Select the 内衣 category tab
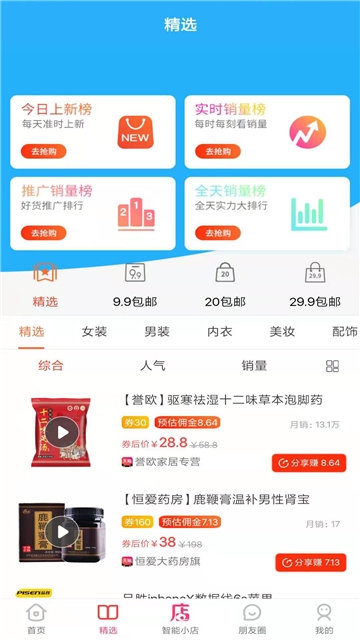Viewport: 360px width, 640px height. 220,331
